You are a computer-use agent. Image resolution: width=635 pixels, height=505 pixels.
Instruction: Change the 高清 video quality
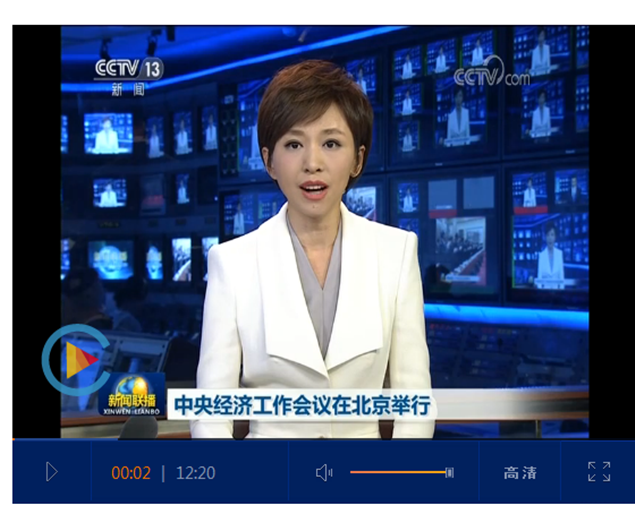(520, 473)
